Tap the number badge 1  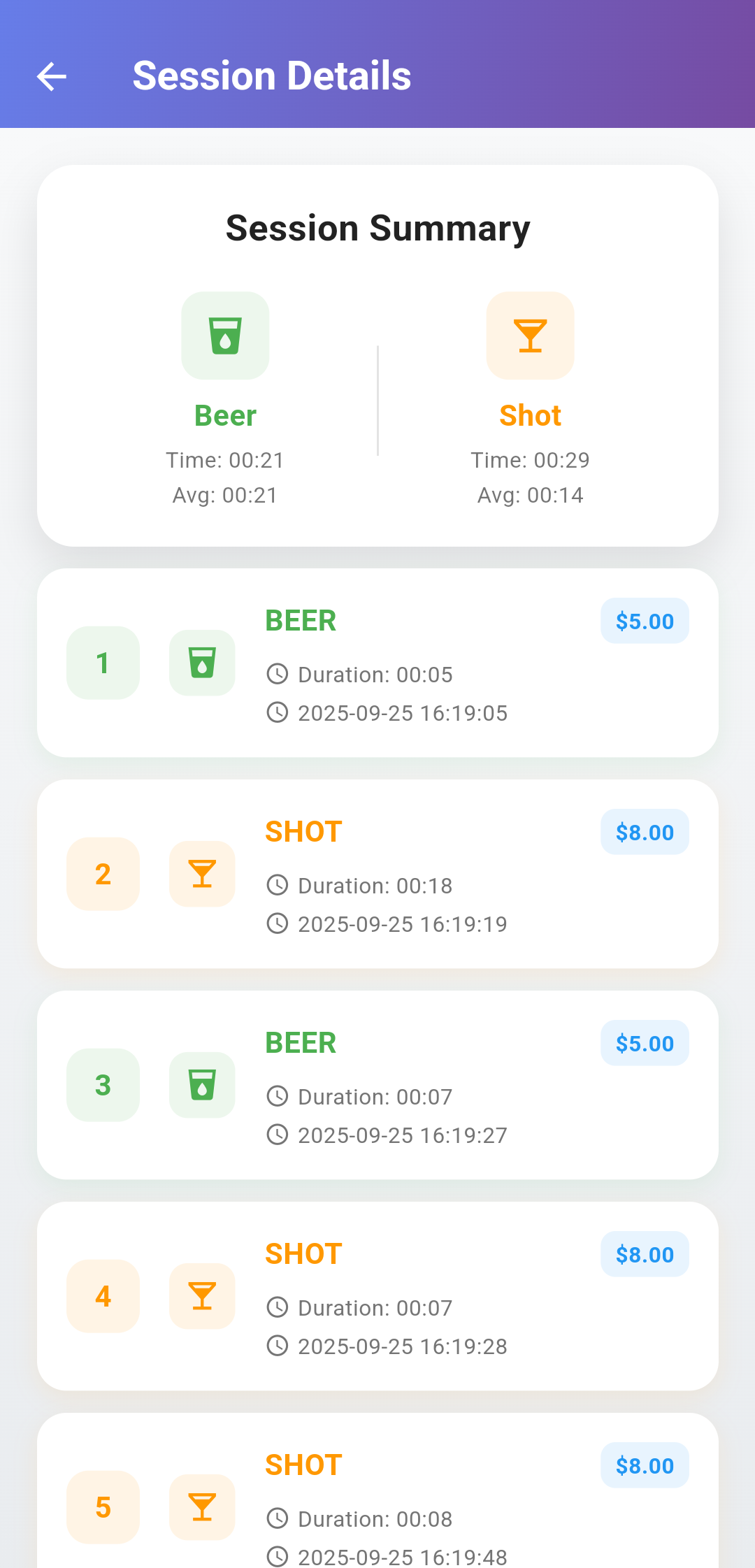pos(102,663)
